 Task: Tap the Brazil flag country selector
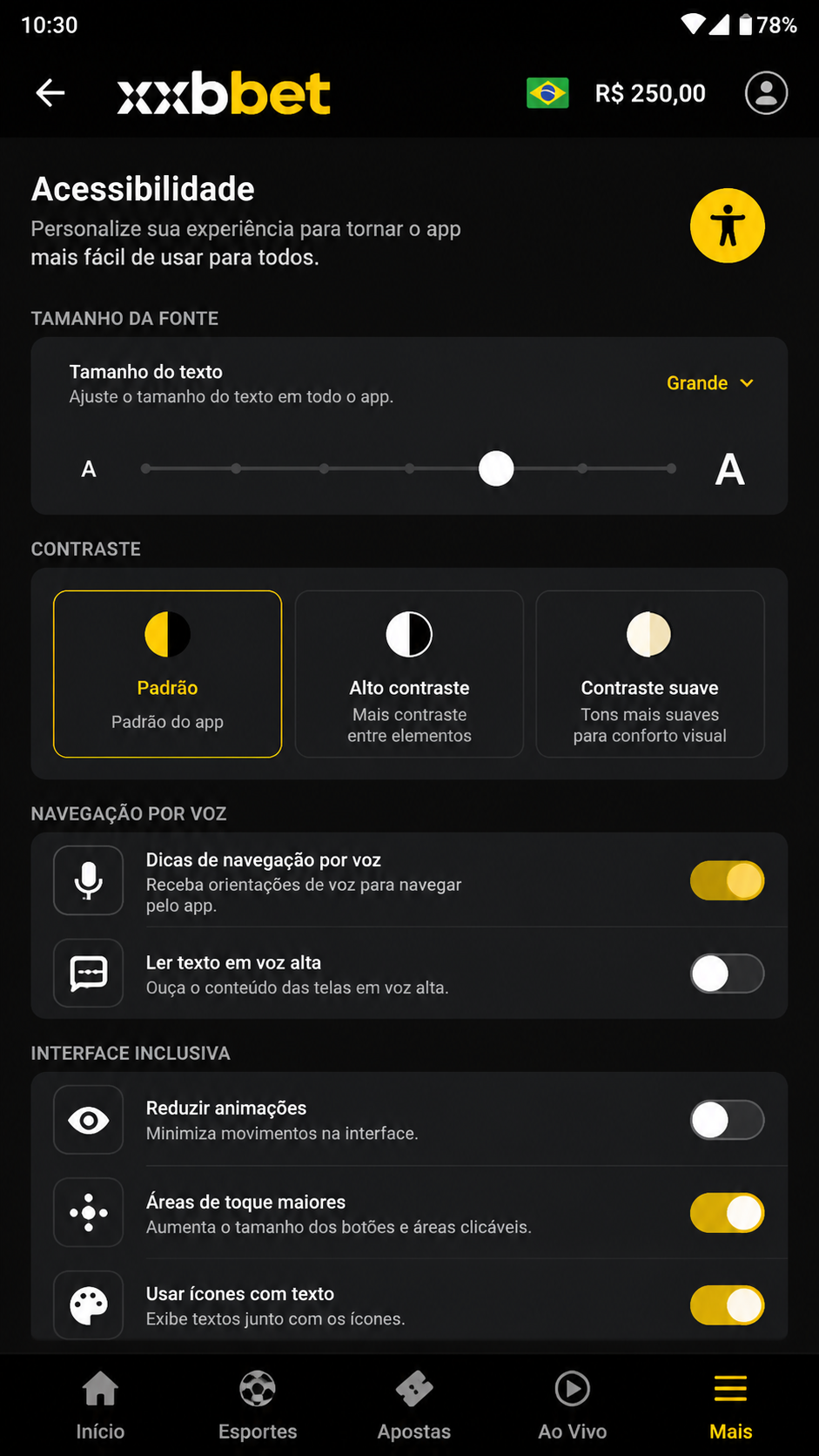(x=547, y=92)
